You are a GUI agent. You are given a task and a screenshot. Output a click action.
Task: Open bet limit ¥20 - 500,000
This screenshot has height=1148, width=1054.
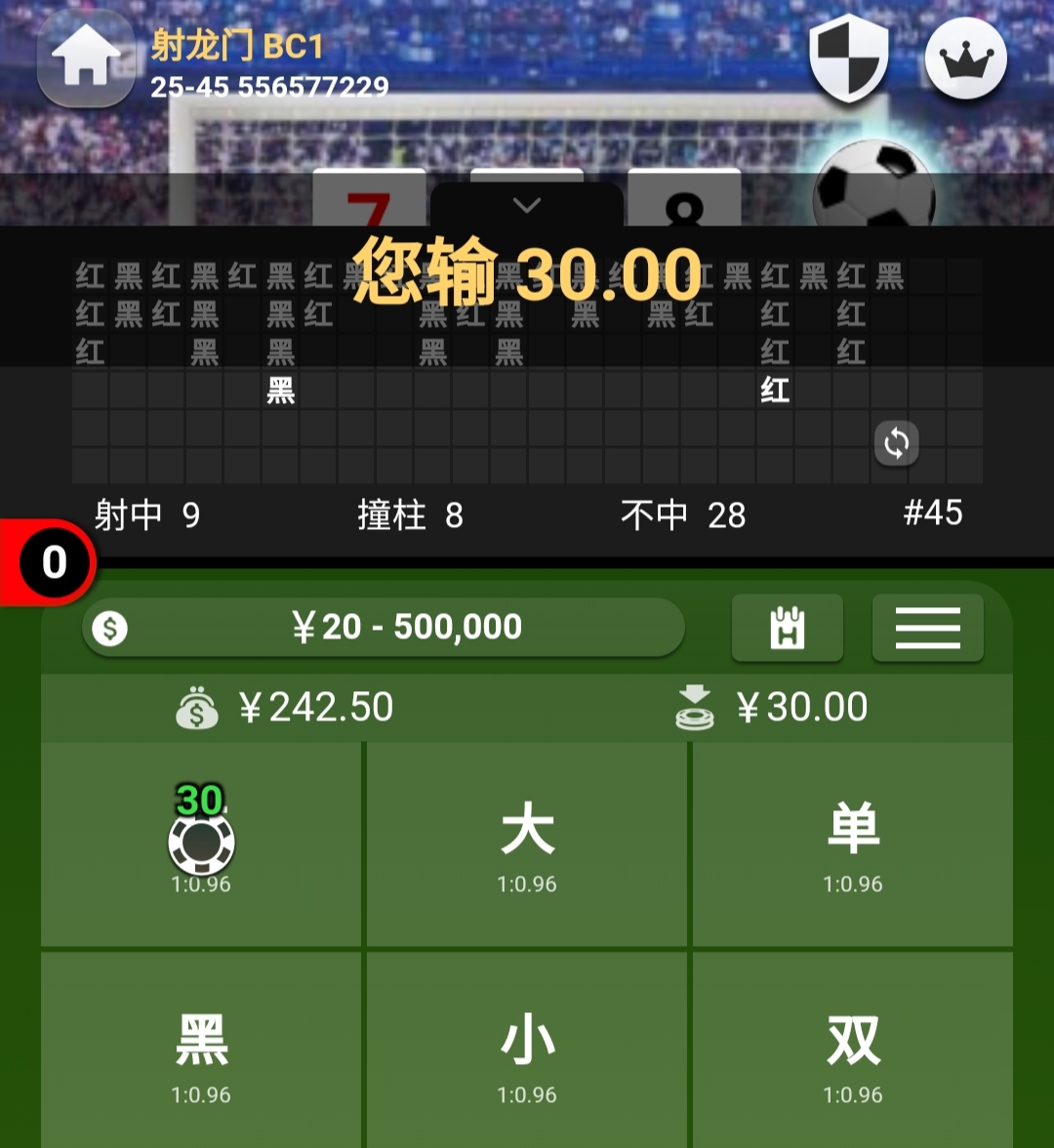tap(384, 627)
